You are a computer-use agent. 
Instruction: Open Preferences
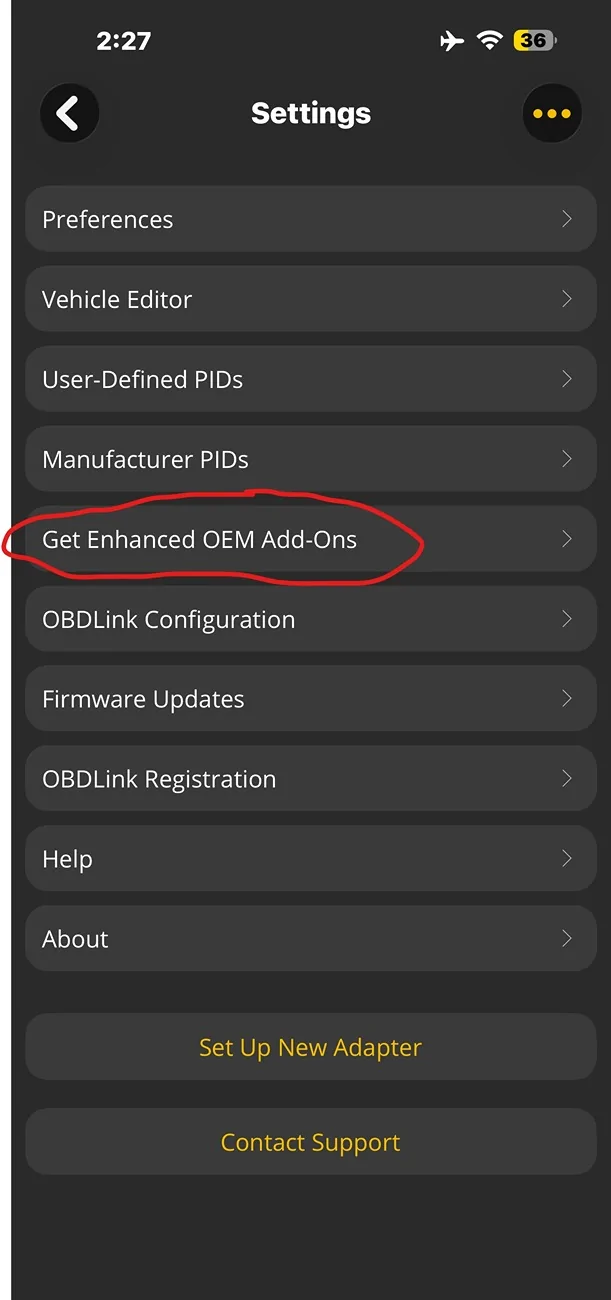point(310,219)
